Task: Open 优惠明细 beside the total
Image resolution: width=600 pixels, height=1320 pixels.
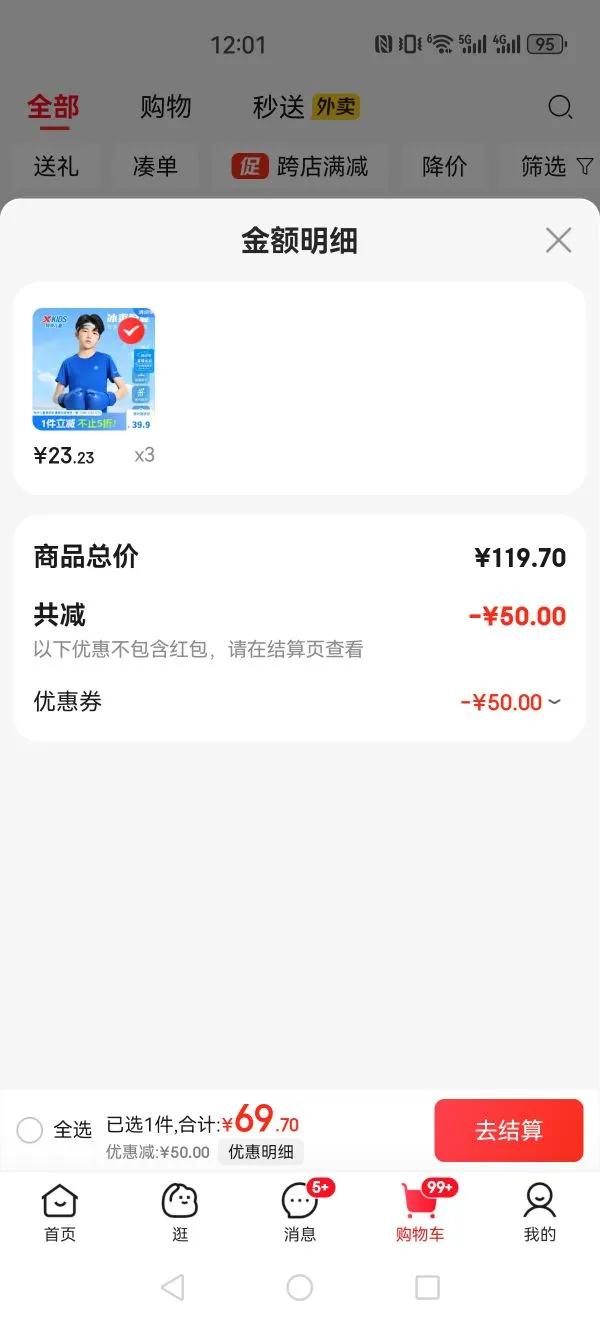Action: pos(260,1152)
